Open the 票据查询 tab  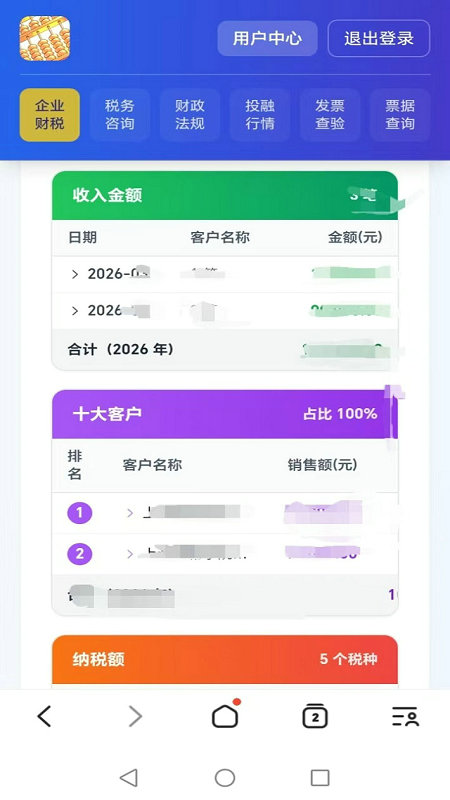pos(400,115)
